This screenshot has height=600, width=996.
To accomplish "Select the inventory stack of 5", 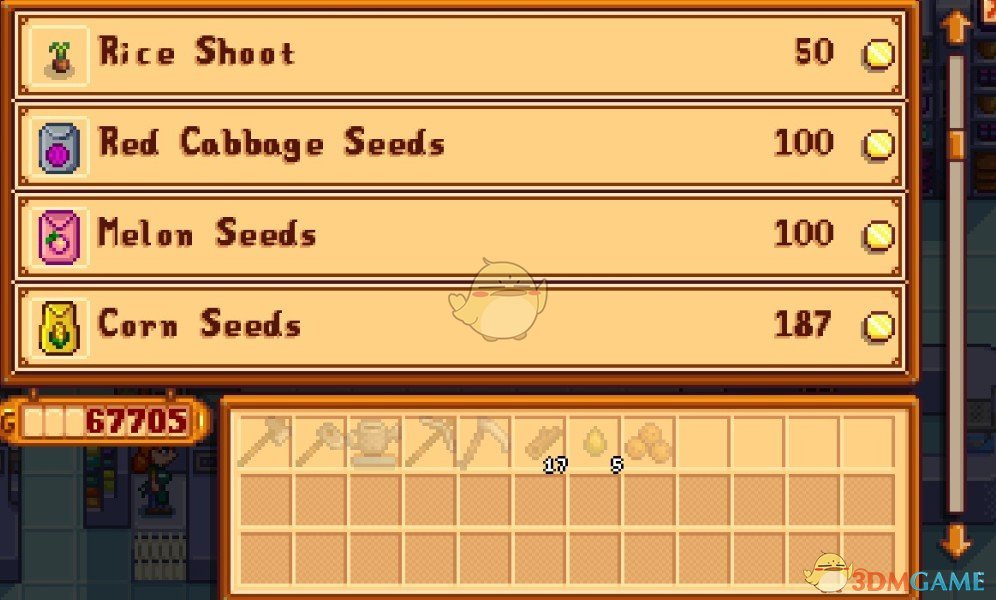I will (594, 443).
